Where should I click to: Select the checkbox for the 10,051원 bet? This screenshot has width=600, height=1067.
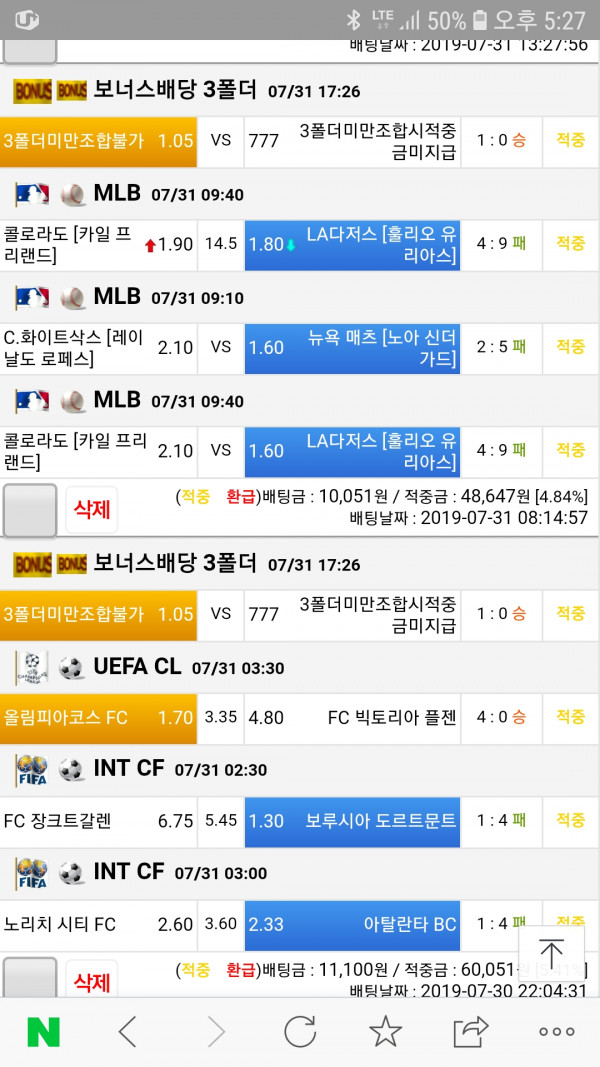pos(30,510)
